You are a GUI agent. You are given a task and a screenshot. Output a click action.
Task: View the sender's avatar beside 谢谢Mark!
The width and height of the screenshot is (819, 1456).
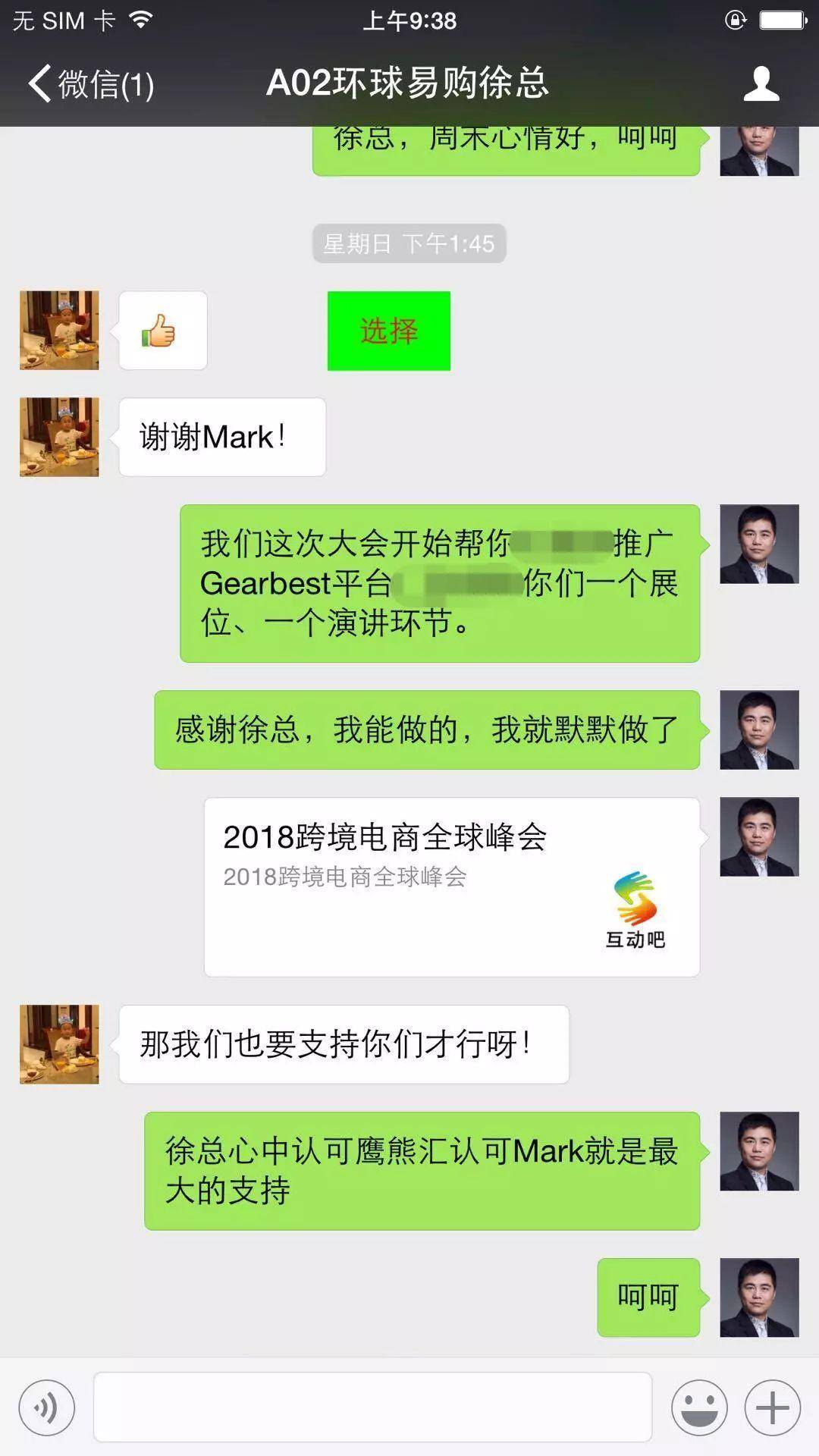[59, 437]
